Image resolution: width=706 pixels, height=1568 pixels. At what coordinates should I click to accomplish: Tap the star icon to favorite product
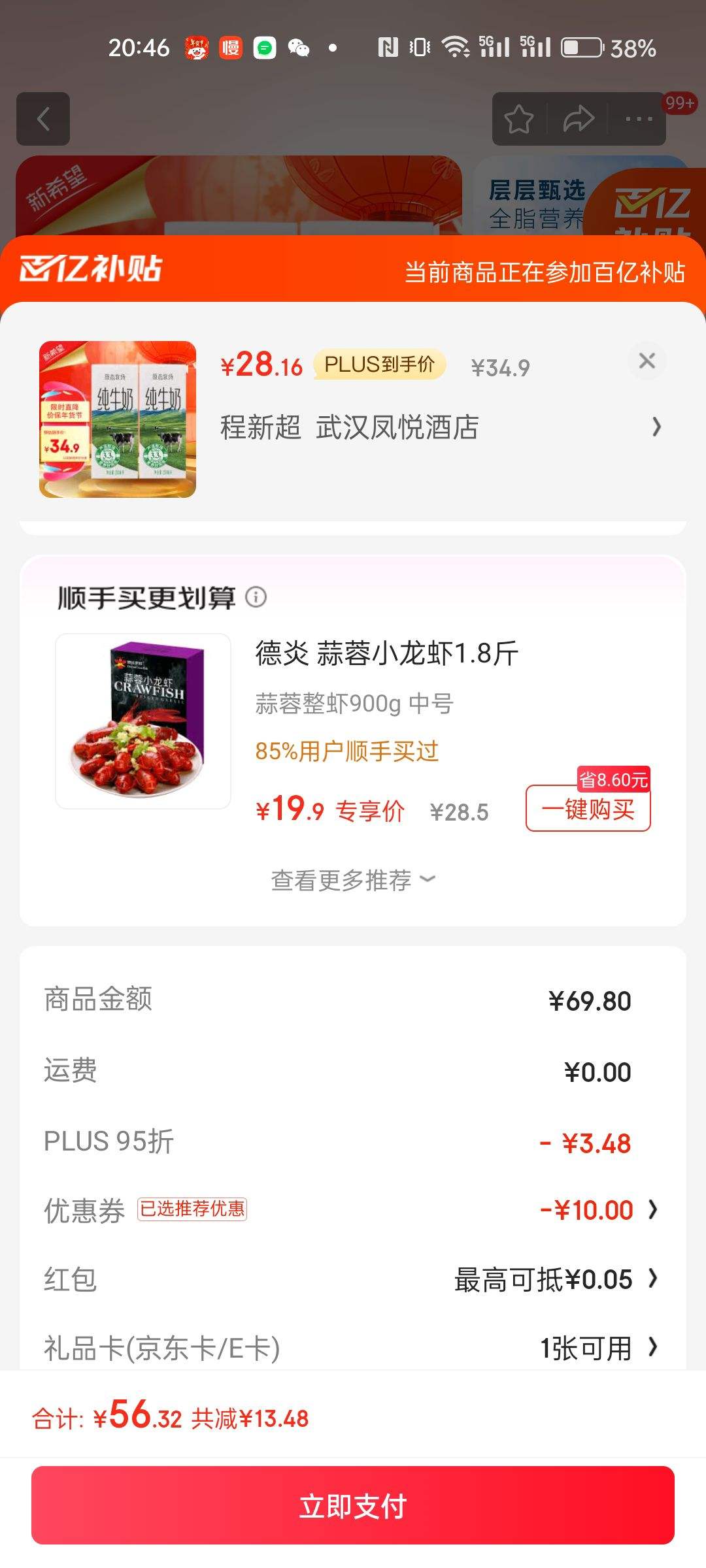point(518,118)
